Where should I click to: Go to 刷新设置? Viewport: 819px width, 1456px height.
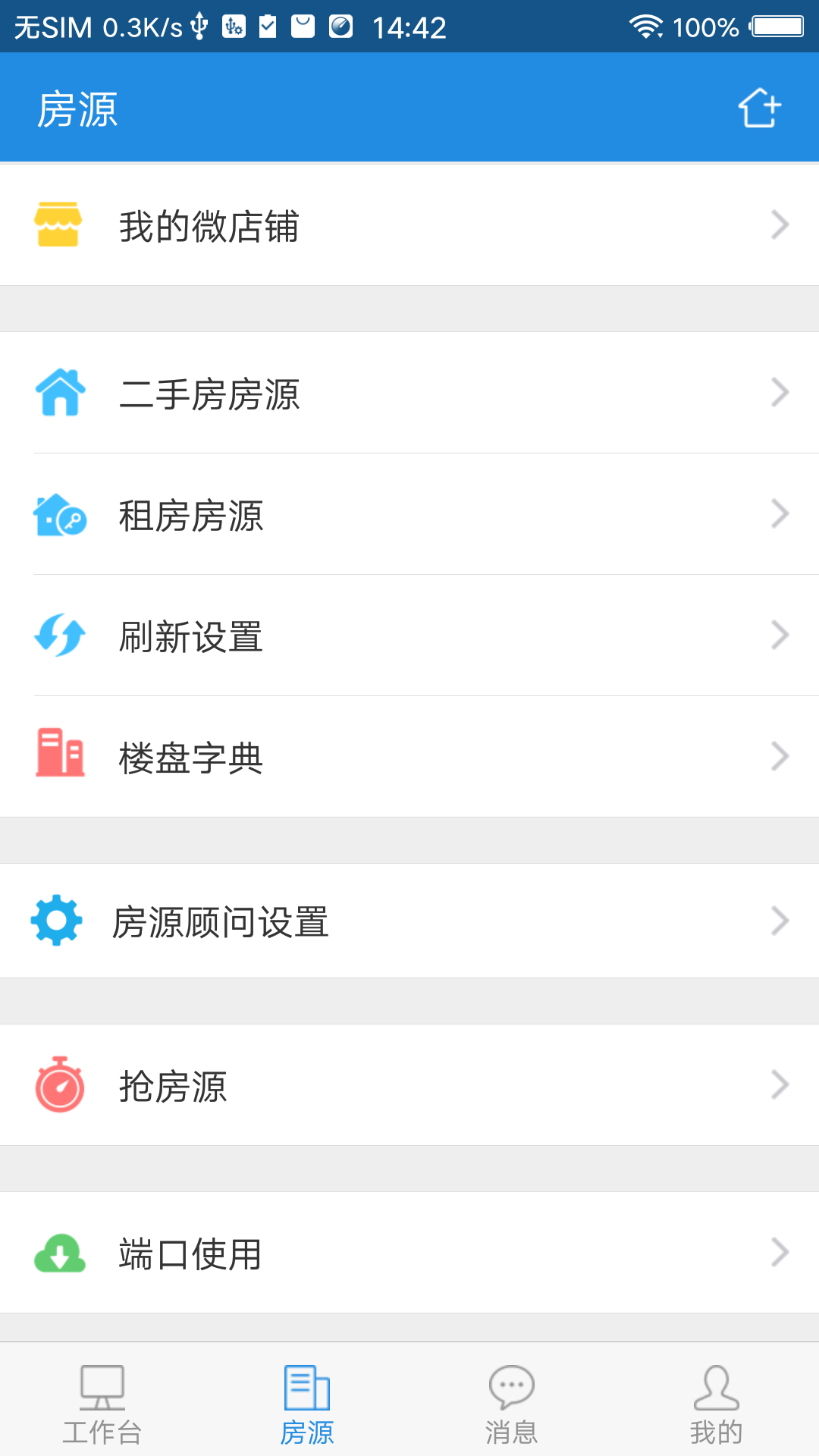coord(409,635)
